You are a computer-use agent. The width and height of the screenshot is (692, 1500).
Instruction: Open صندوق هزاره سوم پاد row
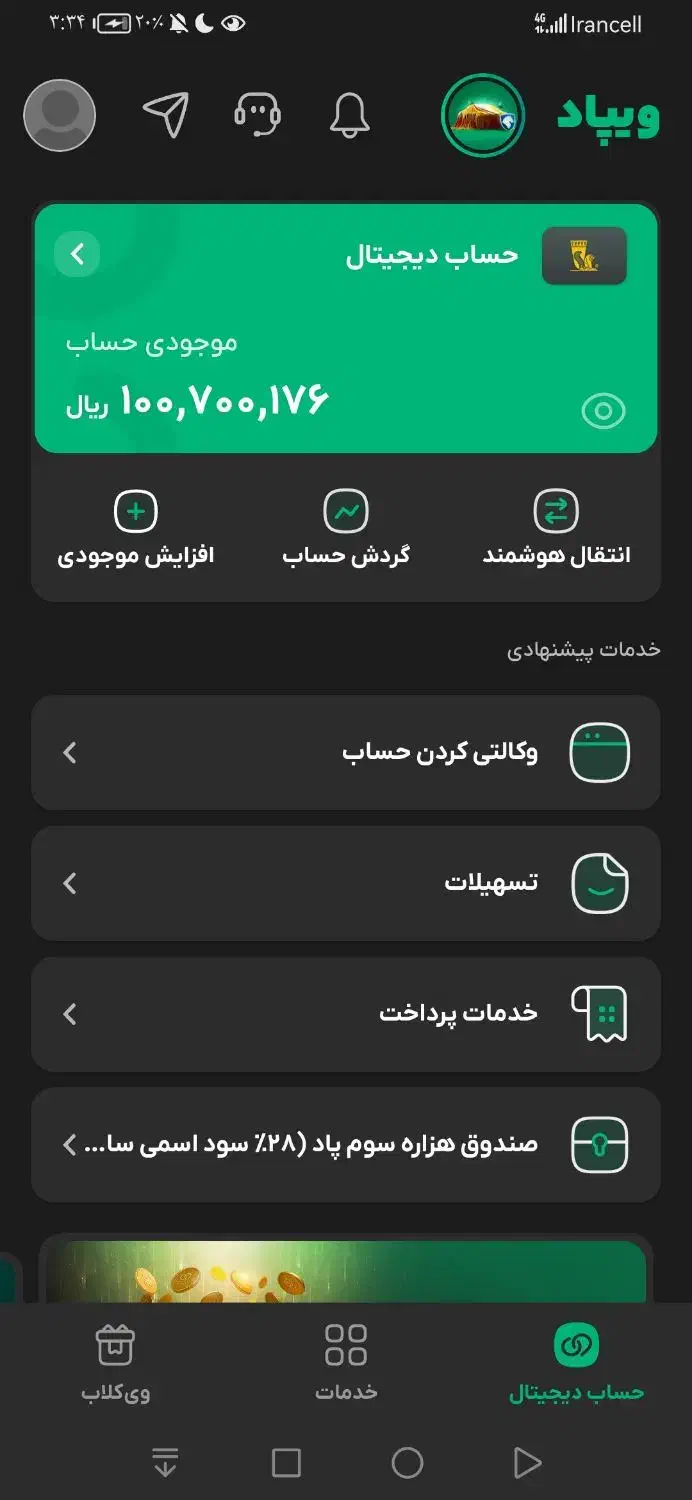point(346,1145)
